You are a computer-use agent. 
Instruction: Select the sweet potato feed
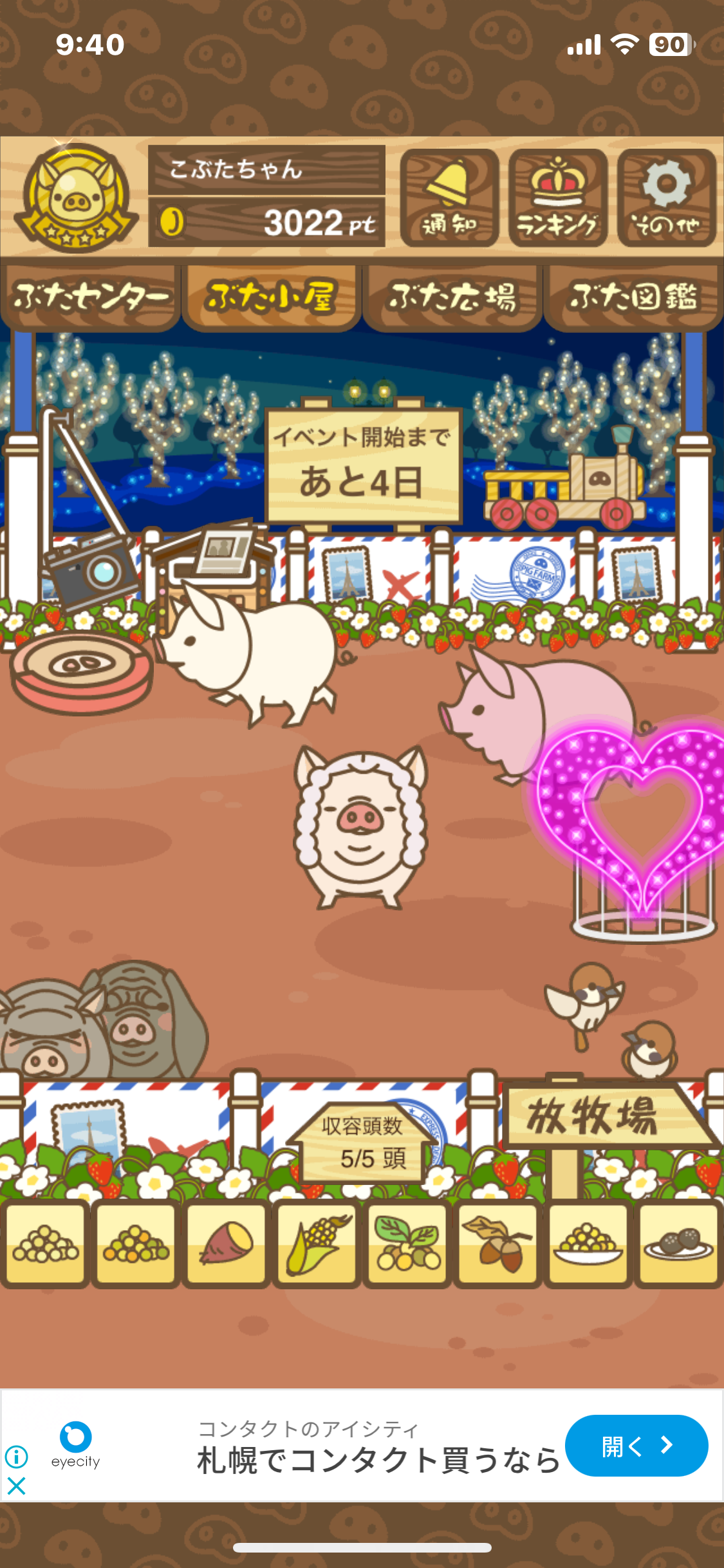pyautogui.click(x=226, y=1244)
